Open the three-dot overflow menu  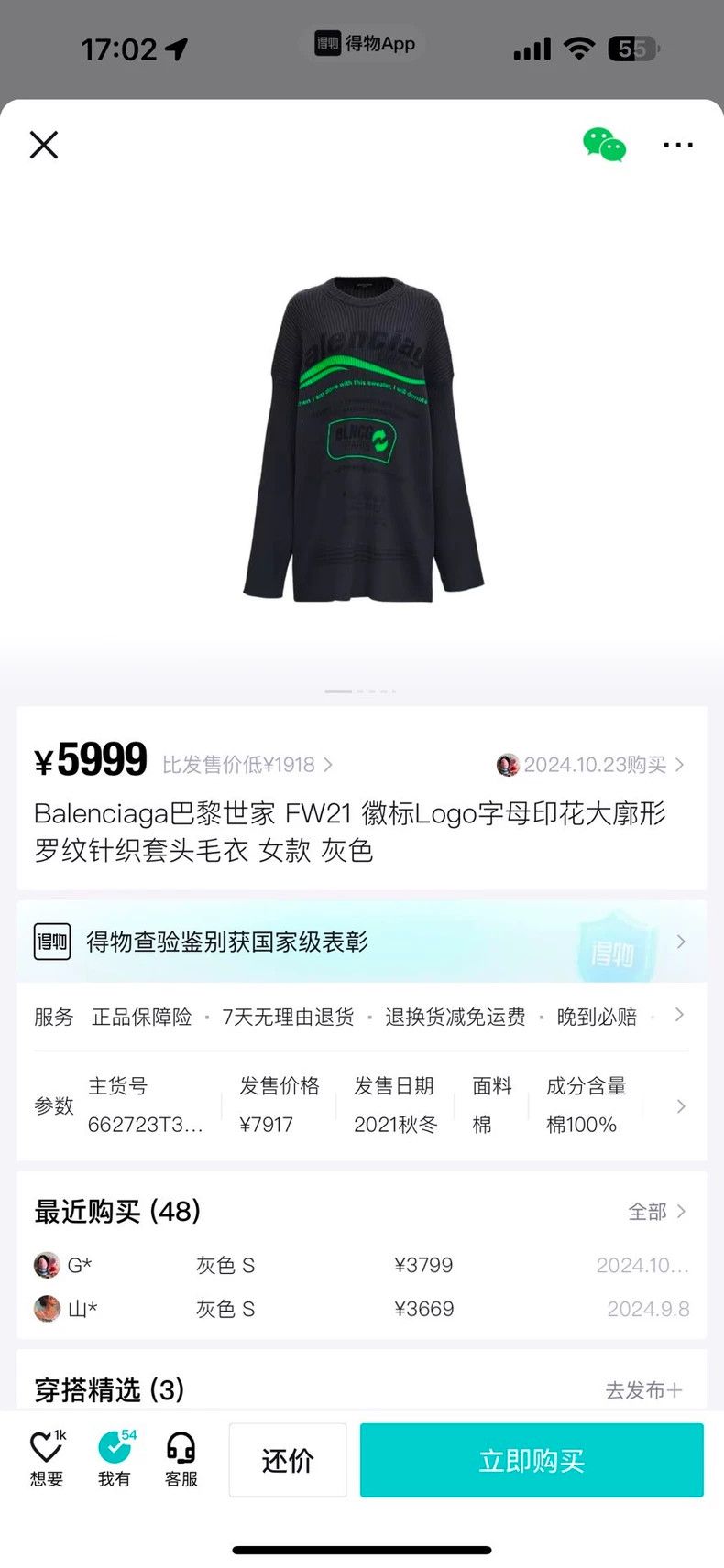678,145
